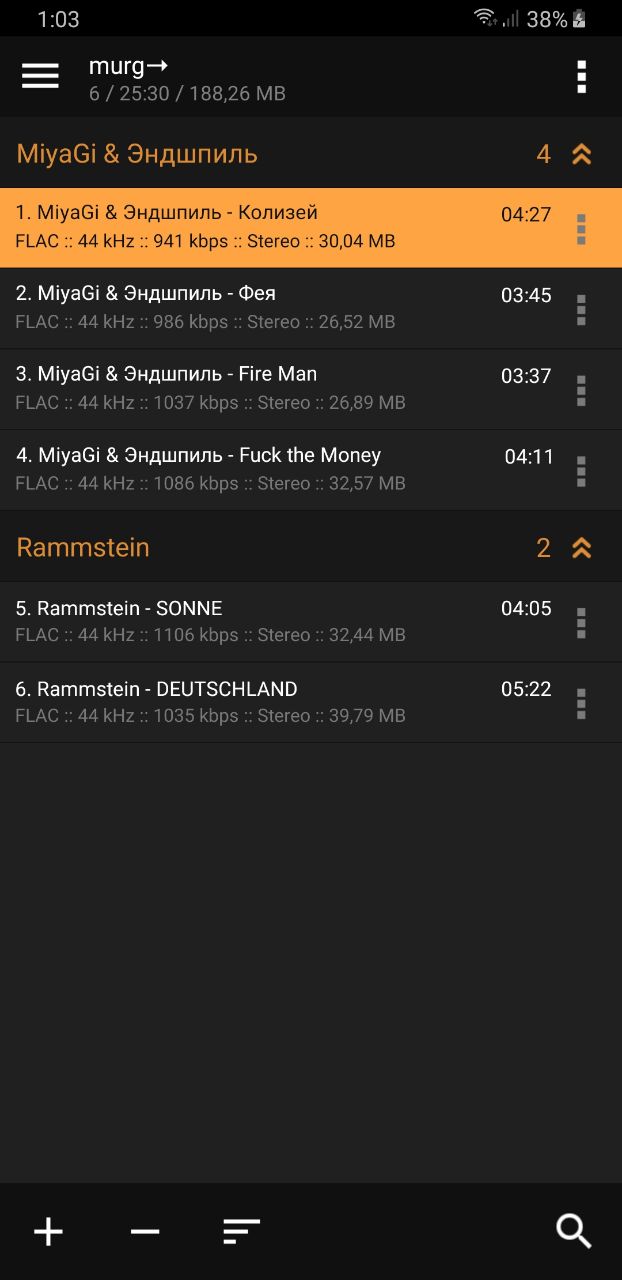Collapse the MiyaGi & Эндшпиль group

[x=581, y=154]
